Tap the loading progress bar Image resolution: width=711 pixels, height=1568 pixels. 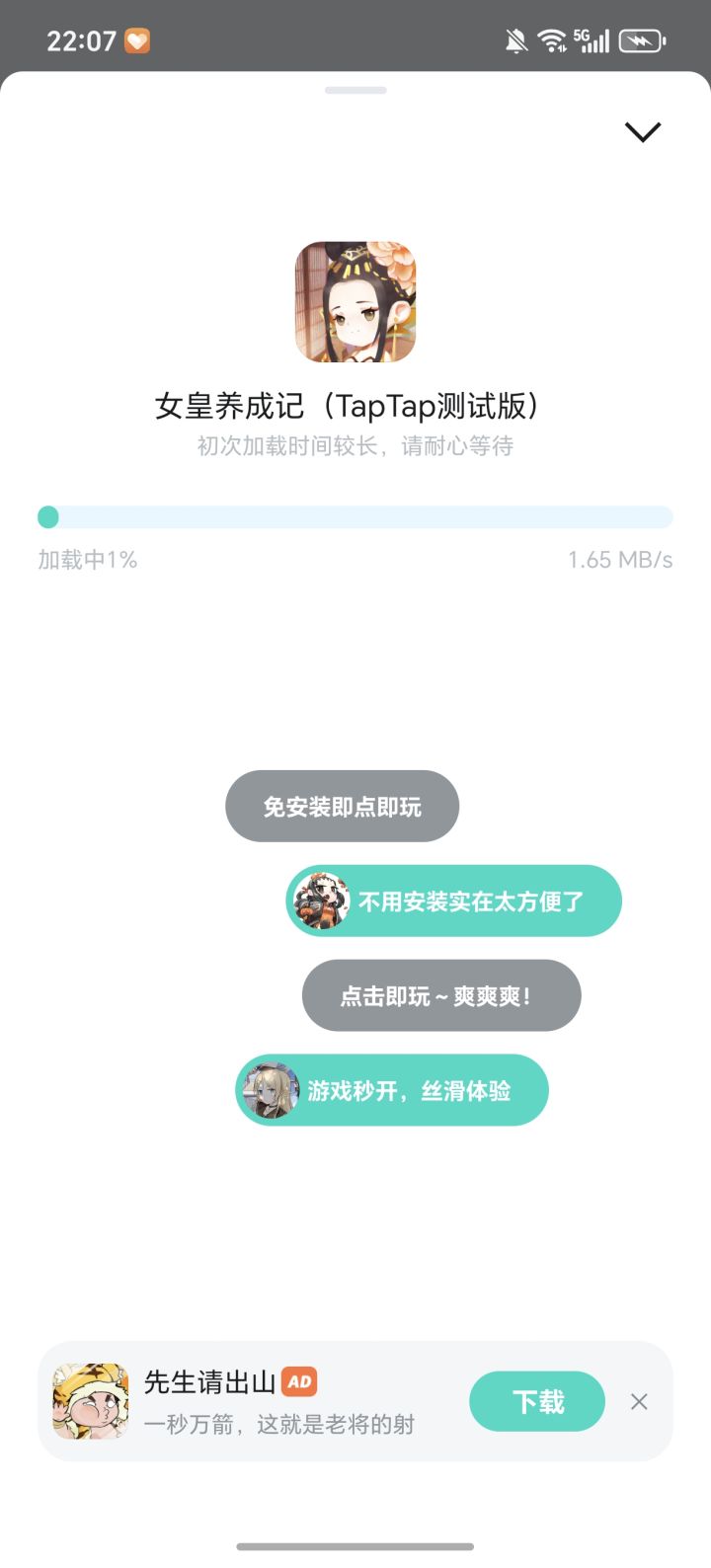point(355,518)
